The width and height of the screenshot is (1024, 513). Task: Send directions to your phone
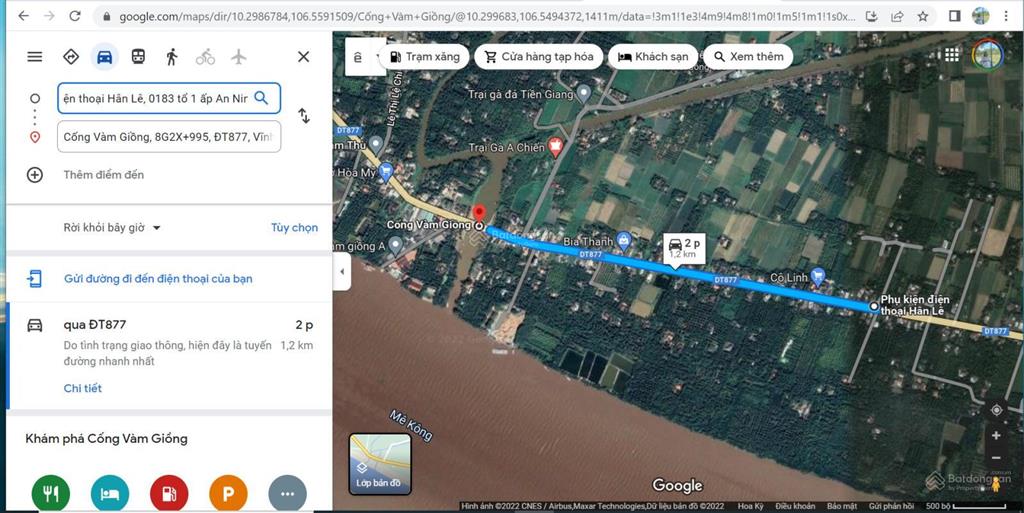(x=157, y=279)
